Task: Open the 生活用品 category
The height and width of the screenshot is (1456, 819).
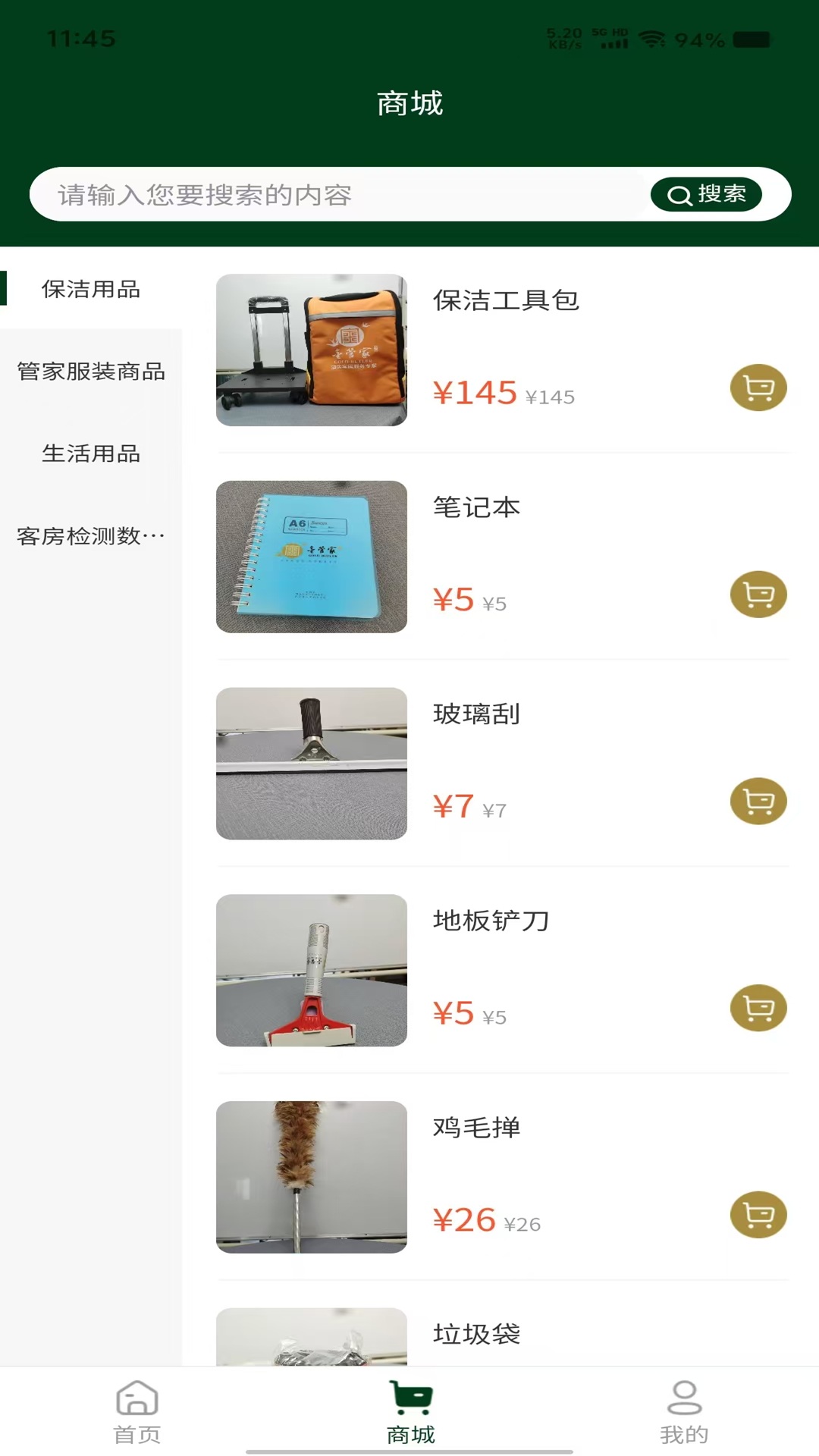Action: pyautogui.click(x=91, y=455)
